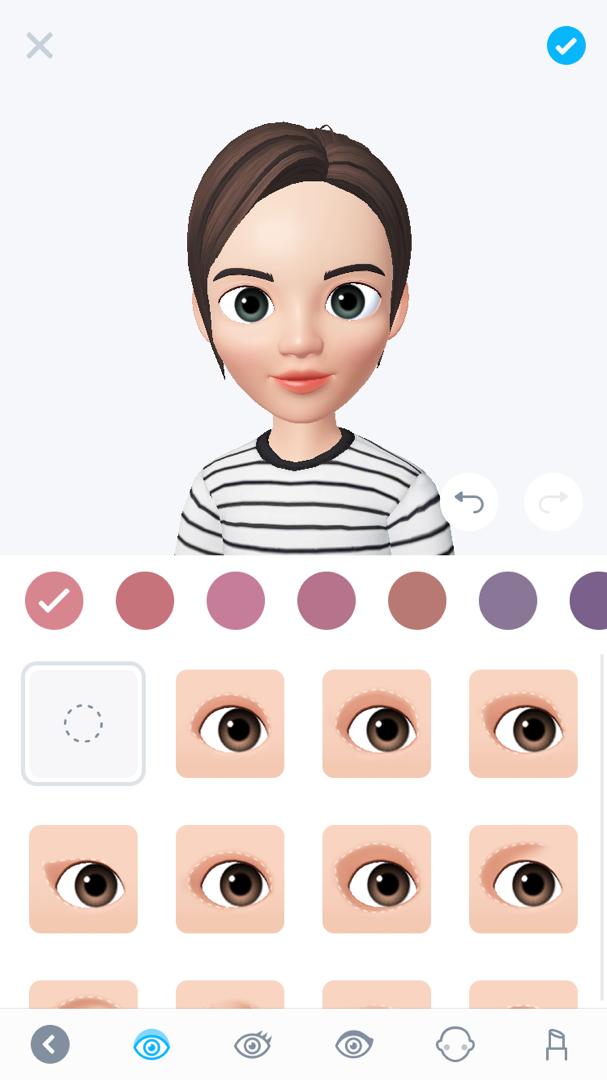The height and width of the screenshot is (1080, 607).
Task: Tap the checked pink color swatch
Action: pyautogui.click(x=54, y=600)
